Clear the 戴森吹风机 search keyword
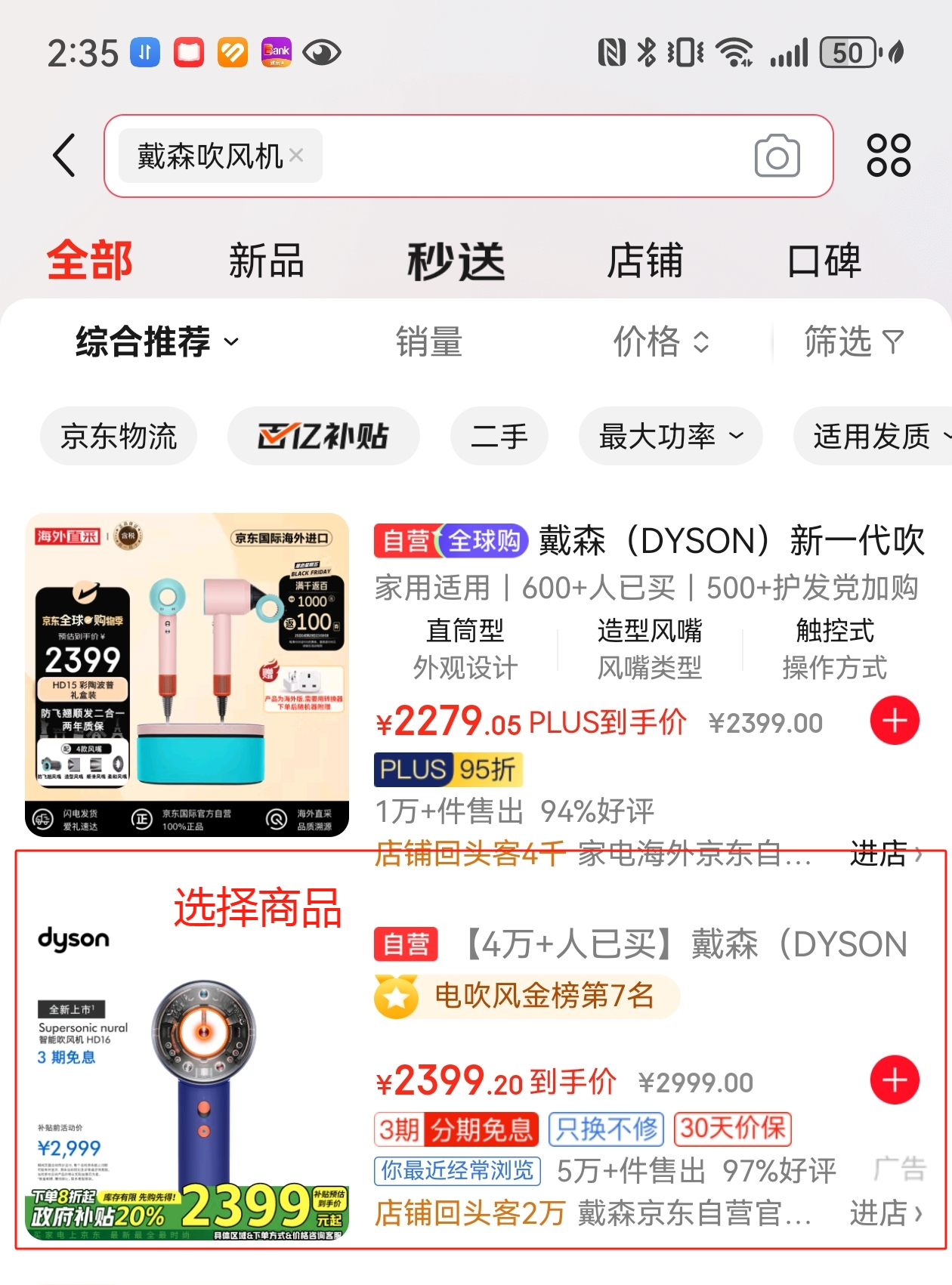Screen dimensions: 952x1285 [x=296, y=156]
